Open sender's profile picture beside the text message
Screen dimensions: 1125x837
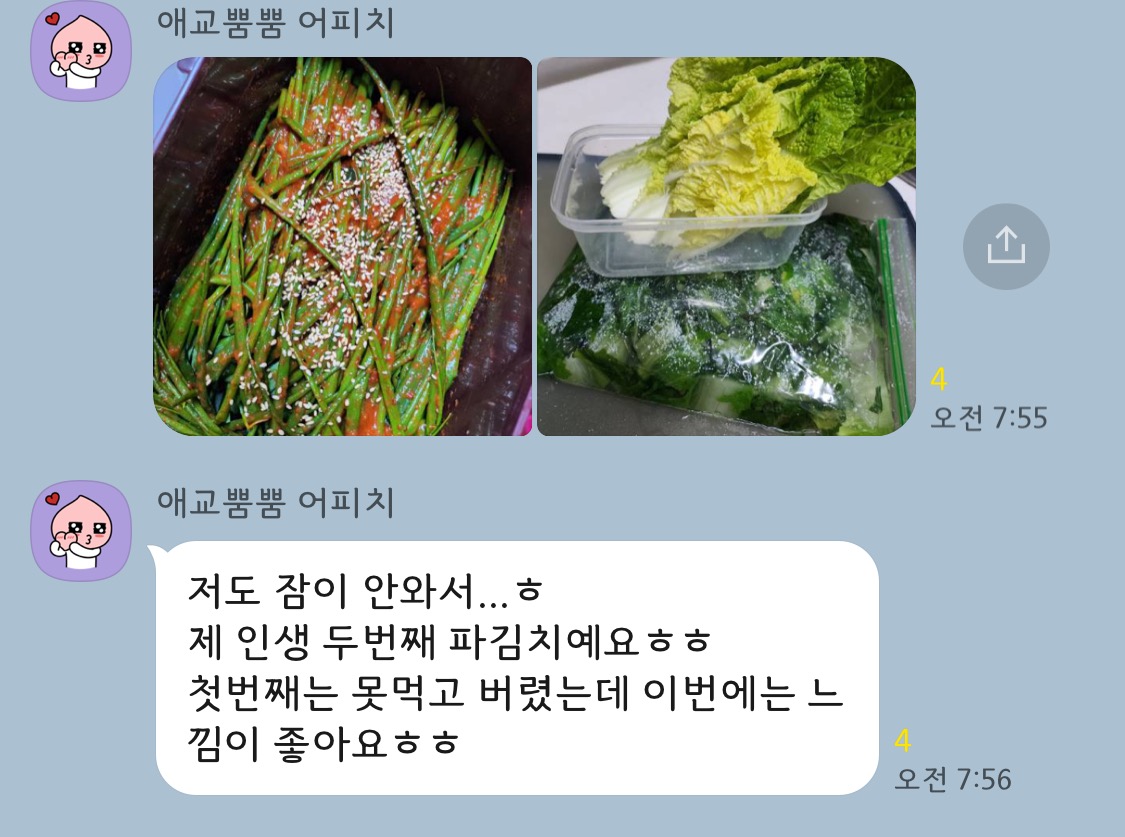tap(81, 531)
